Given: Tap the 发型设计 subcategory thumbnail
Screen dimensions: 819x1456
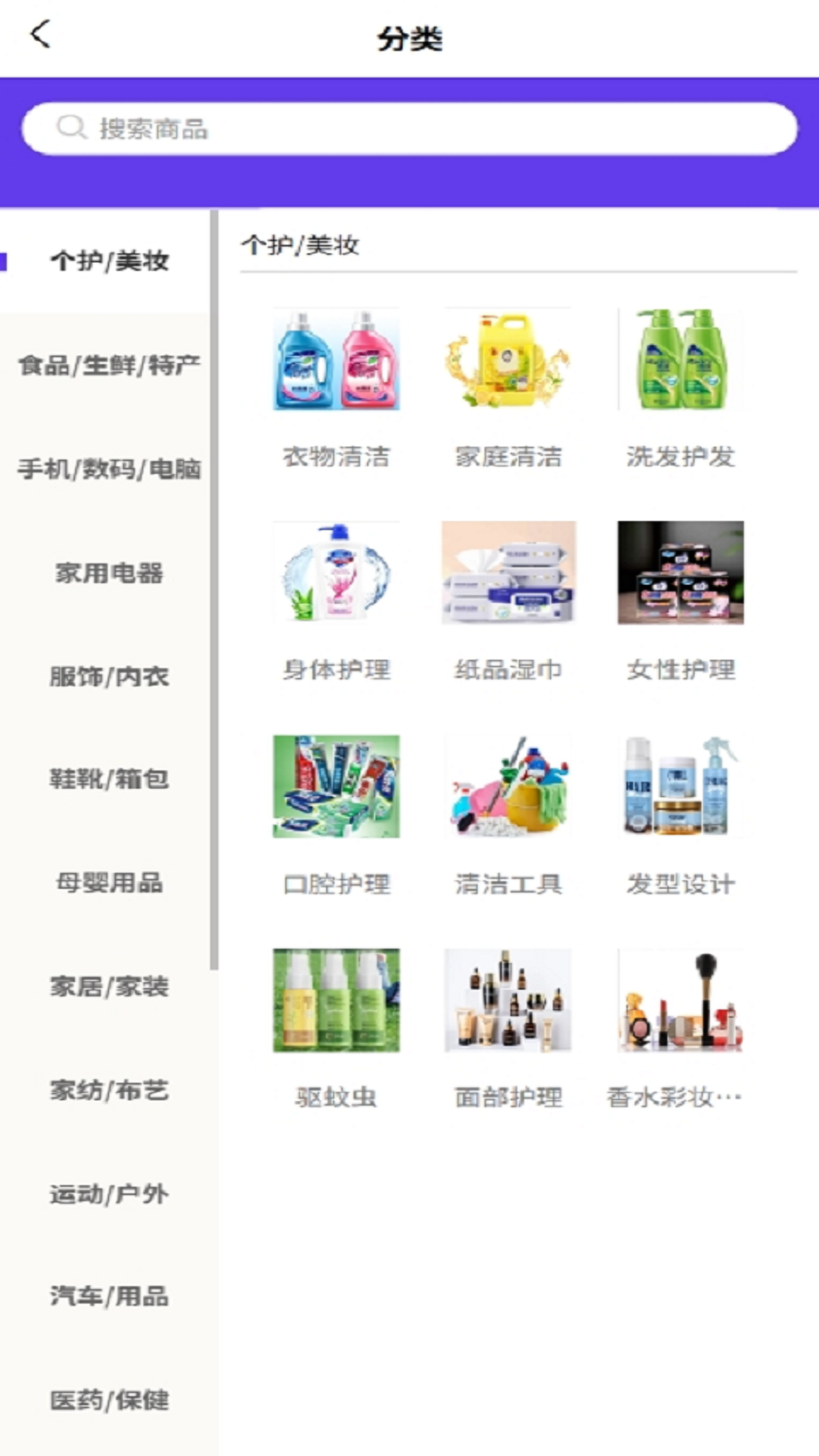Looking at the screenshot, I should [x=680, y=787].
